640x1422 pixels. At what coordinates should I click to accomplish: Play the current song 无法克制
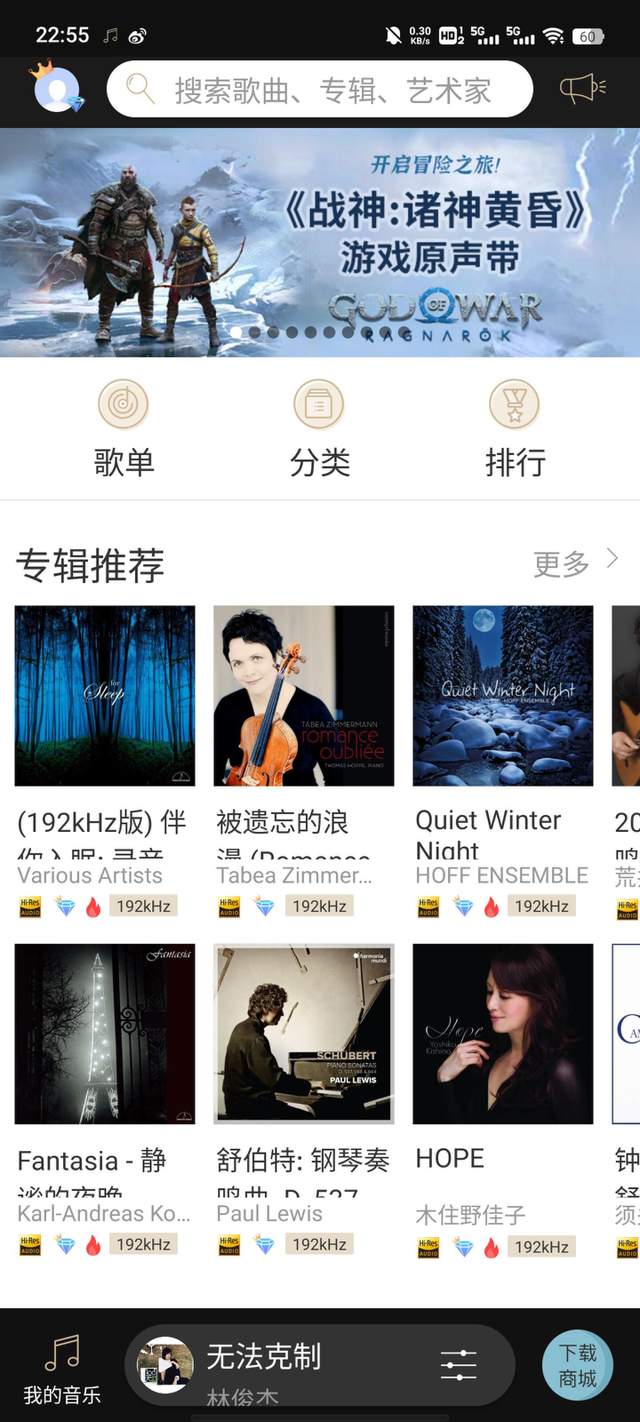click(x=165, y=1366)
